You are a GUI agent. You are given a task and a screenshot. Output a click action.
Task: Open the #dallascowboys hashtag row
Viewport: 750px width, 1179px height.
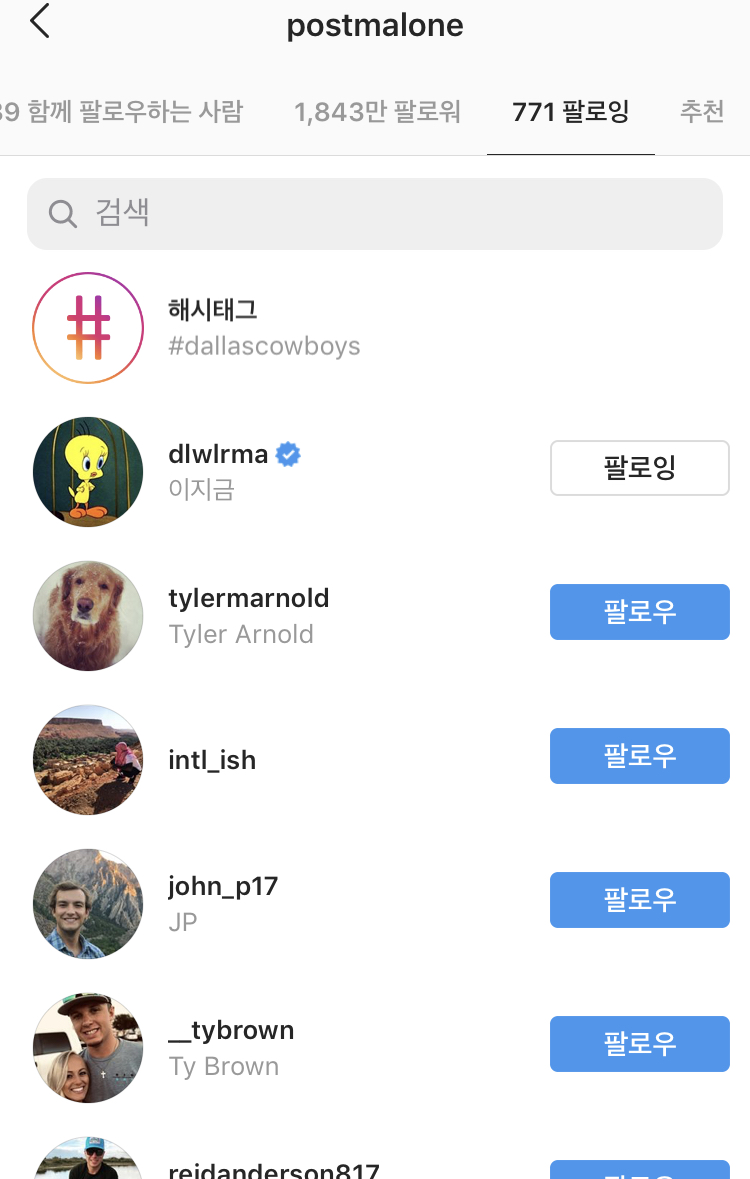click(264, 327)
